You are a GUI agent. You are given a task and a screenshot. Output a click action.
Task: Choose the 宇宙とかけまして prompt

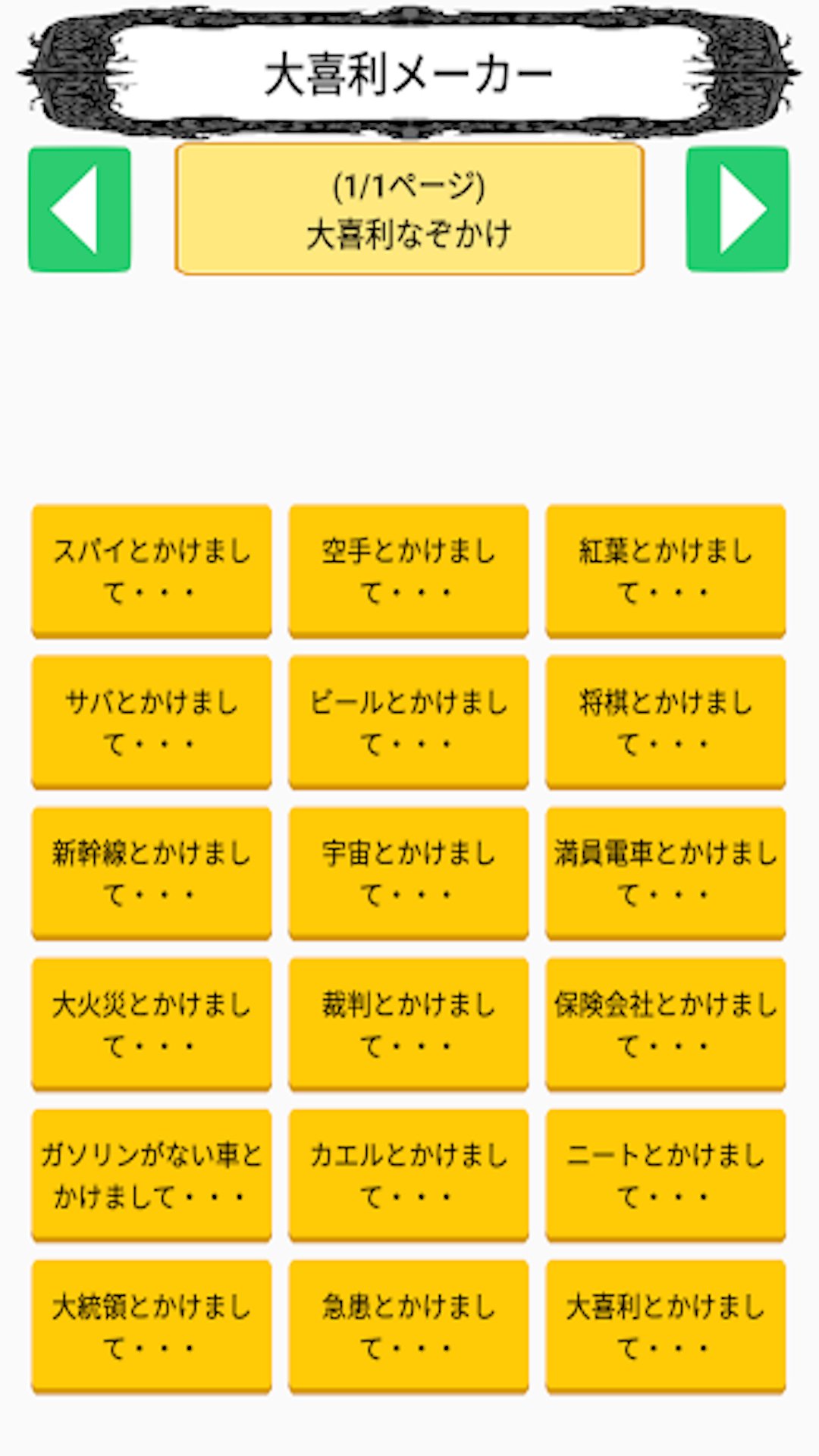(x=409, y=874)
